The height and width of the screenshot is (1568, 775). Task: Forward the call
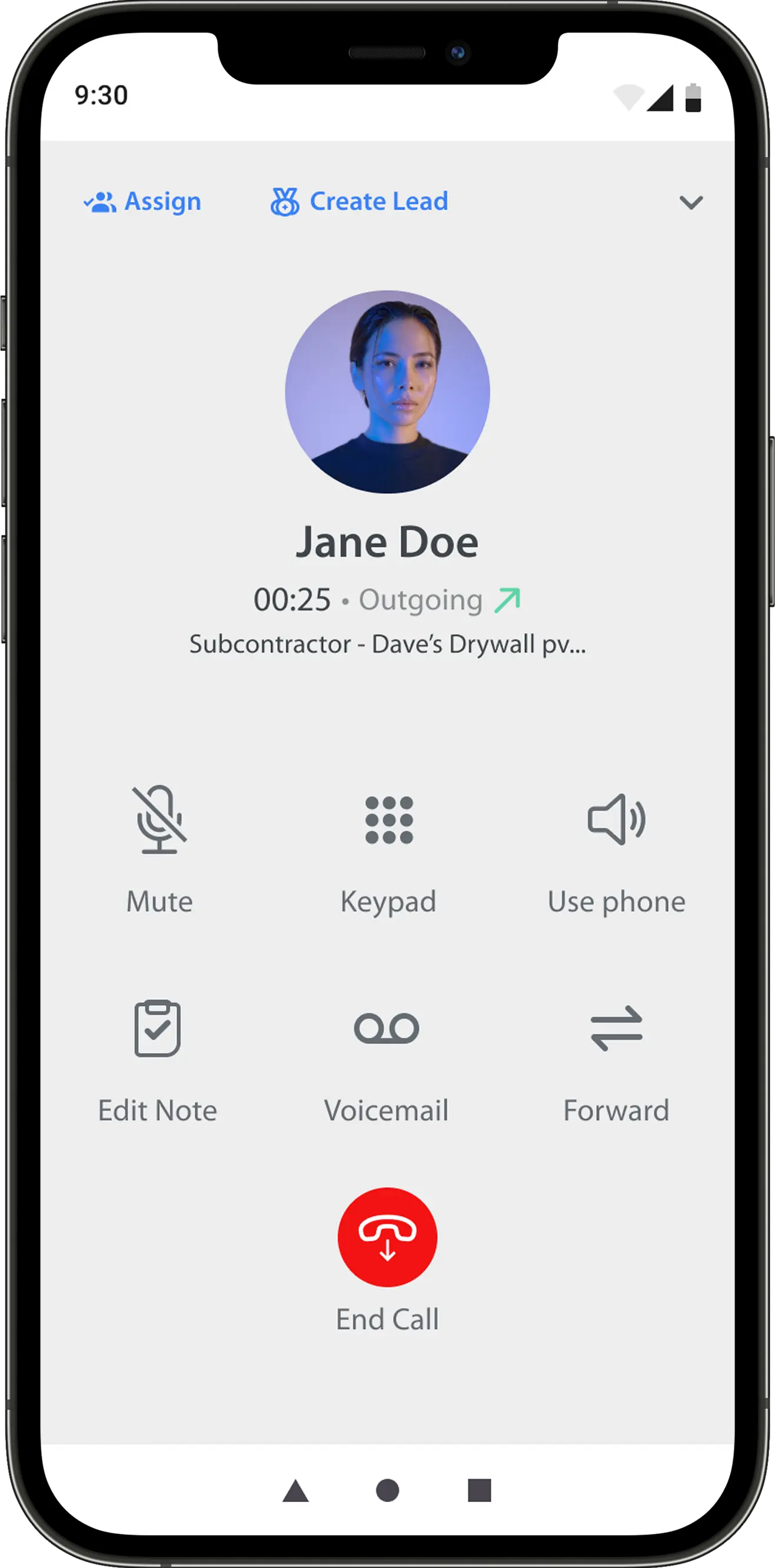point(616,1057)
